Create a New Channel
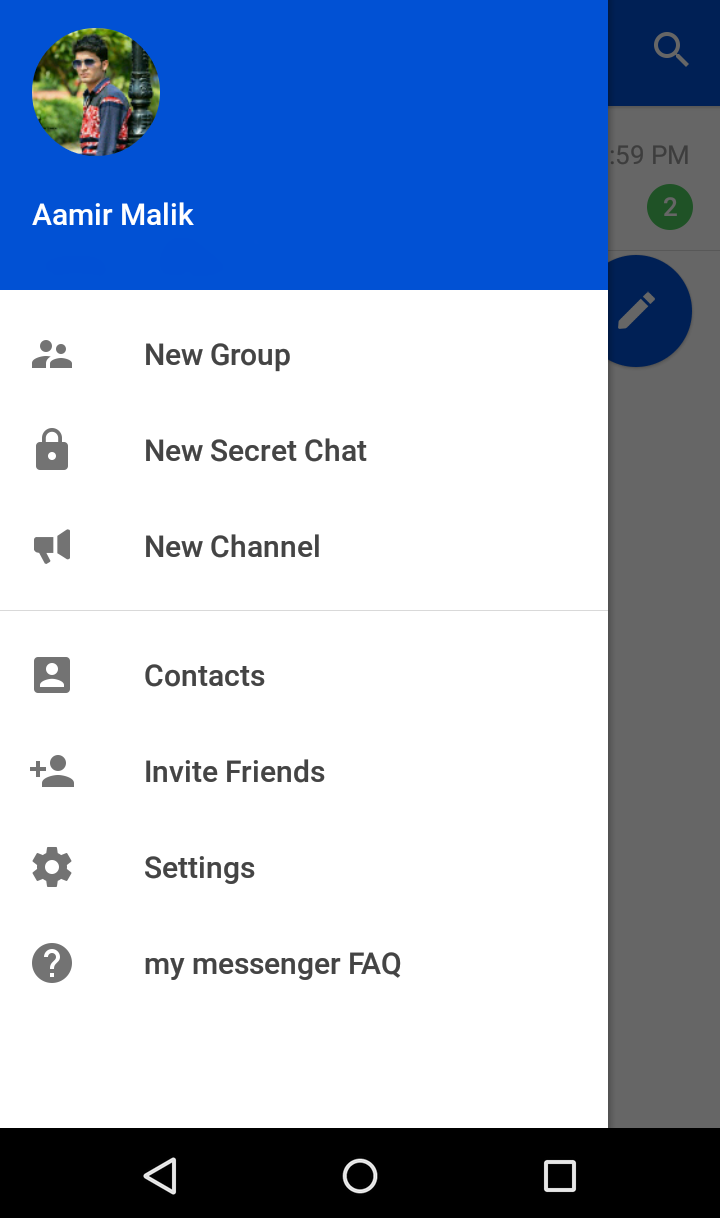 (232, 547)
